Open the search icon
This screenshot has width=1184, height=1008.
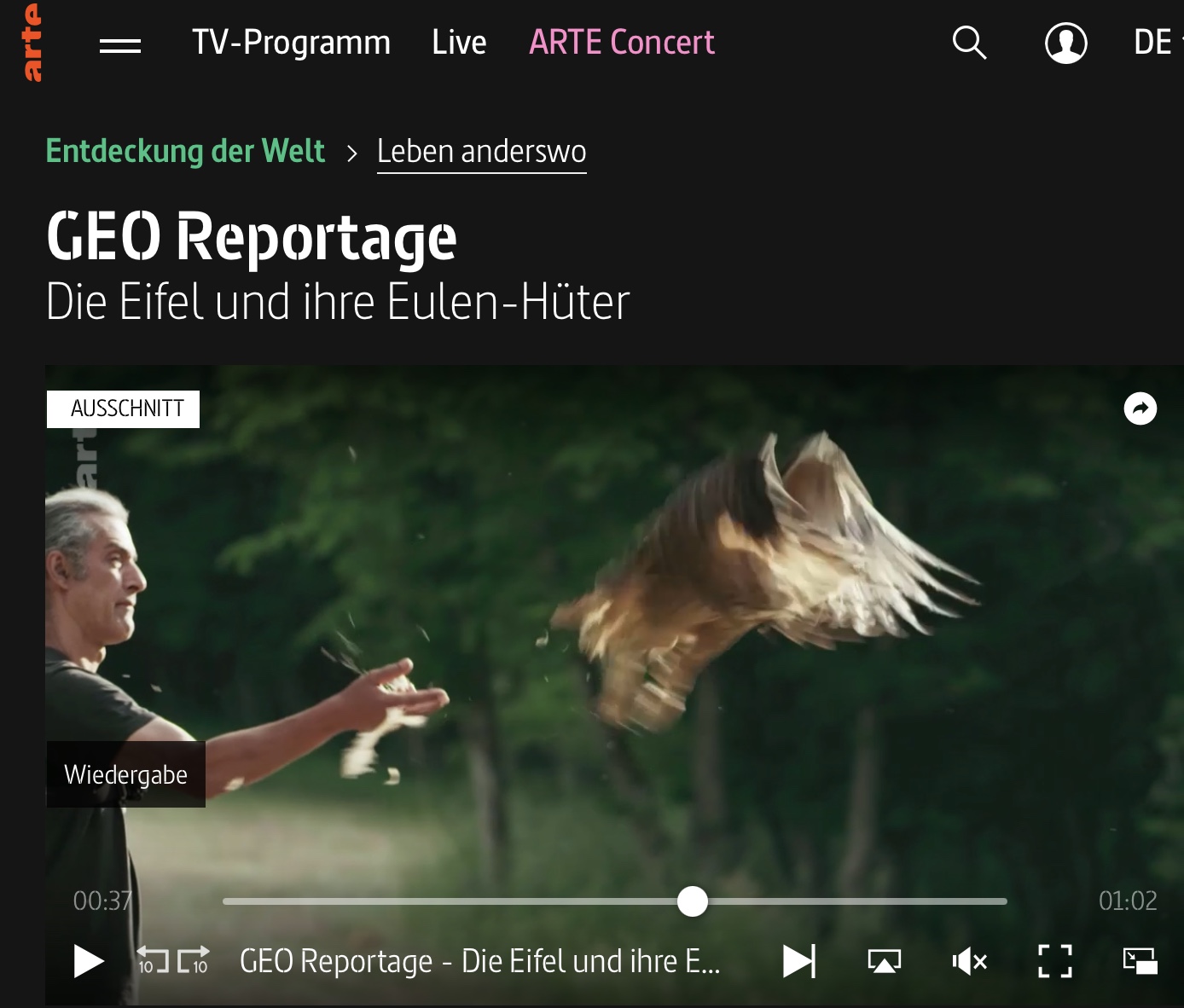click(x=969, y=43)
